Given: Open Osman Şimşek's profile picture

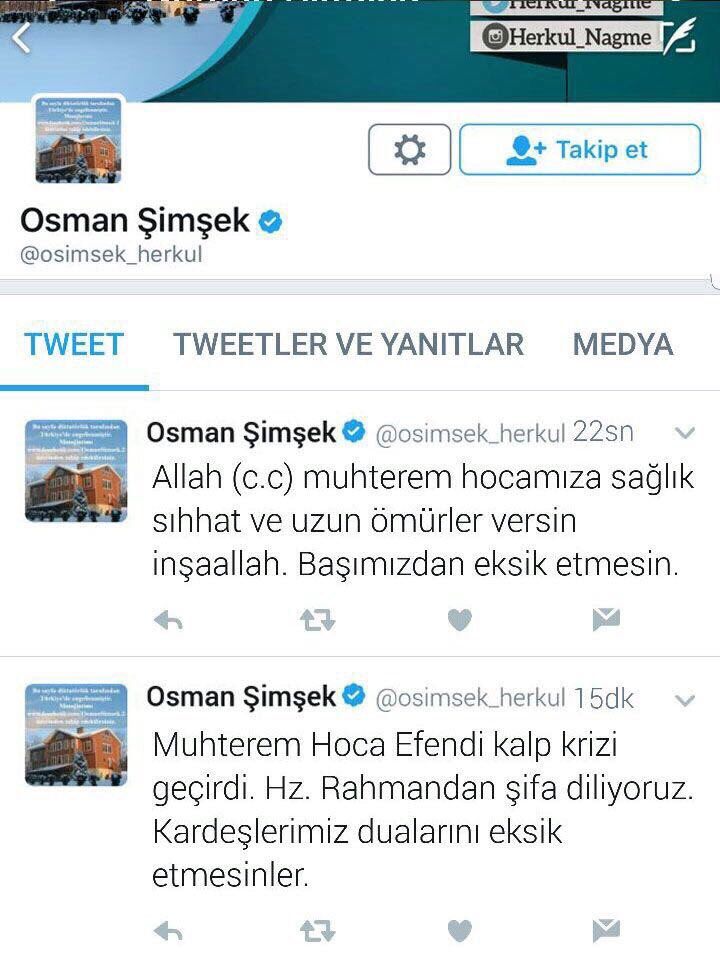Looking at the screenshot, I should 79,140.
